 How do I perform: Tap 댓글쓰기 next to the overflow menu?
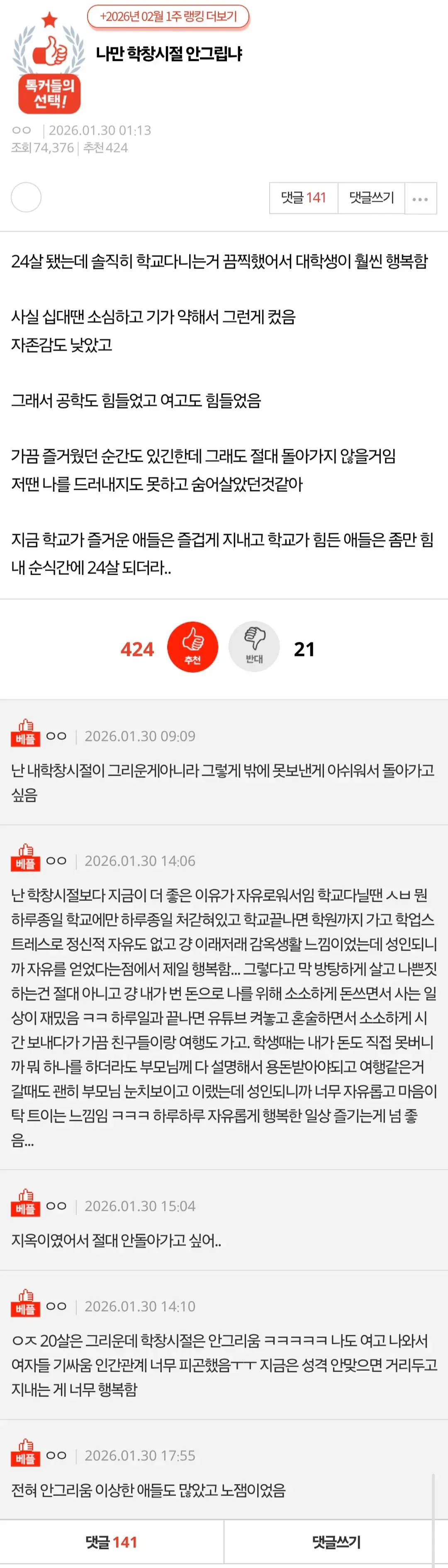[x=371, y=198]
